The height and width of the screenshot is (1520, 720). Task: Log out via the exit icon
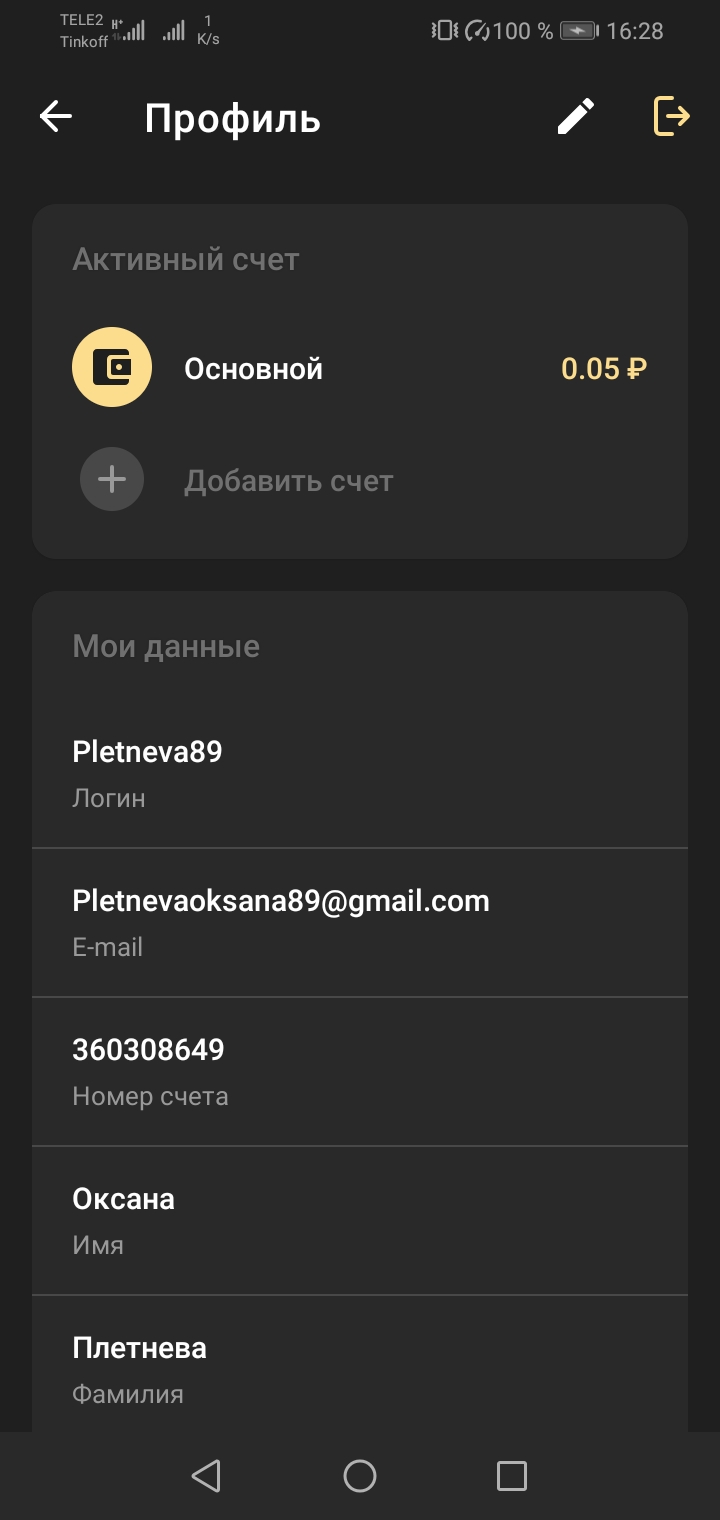coord(671,117)
